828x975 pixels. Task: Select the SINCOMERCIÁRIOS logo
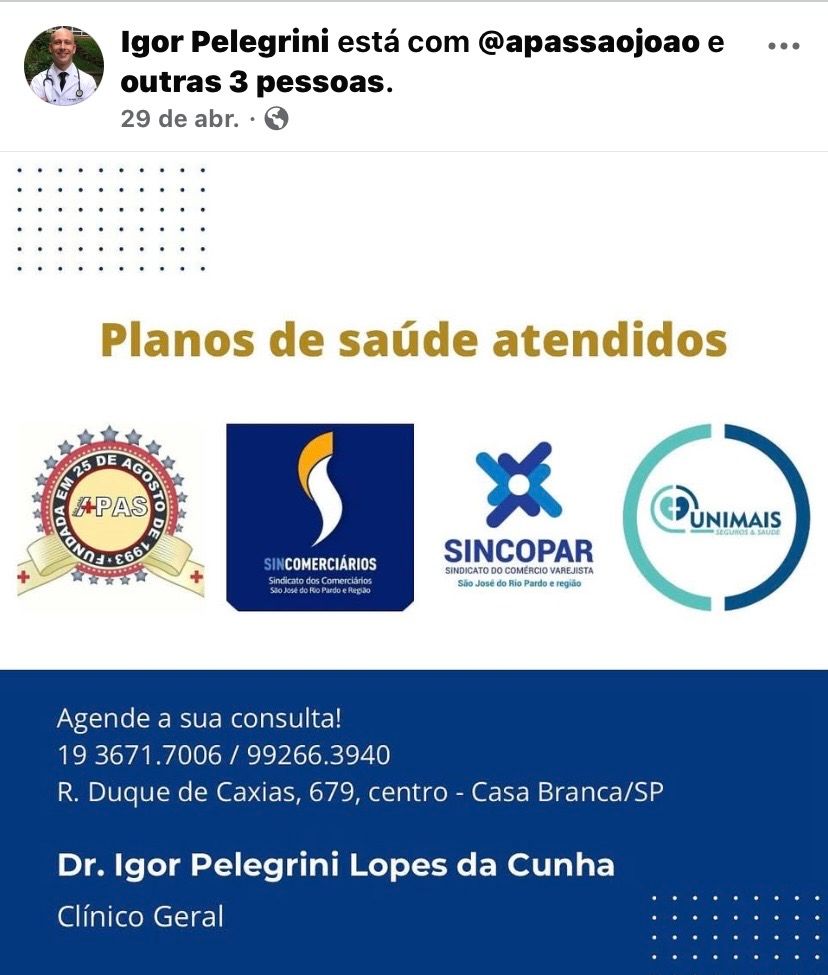click(320, 516)
